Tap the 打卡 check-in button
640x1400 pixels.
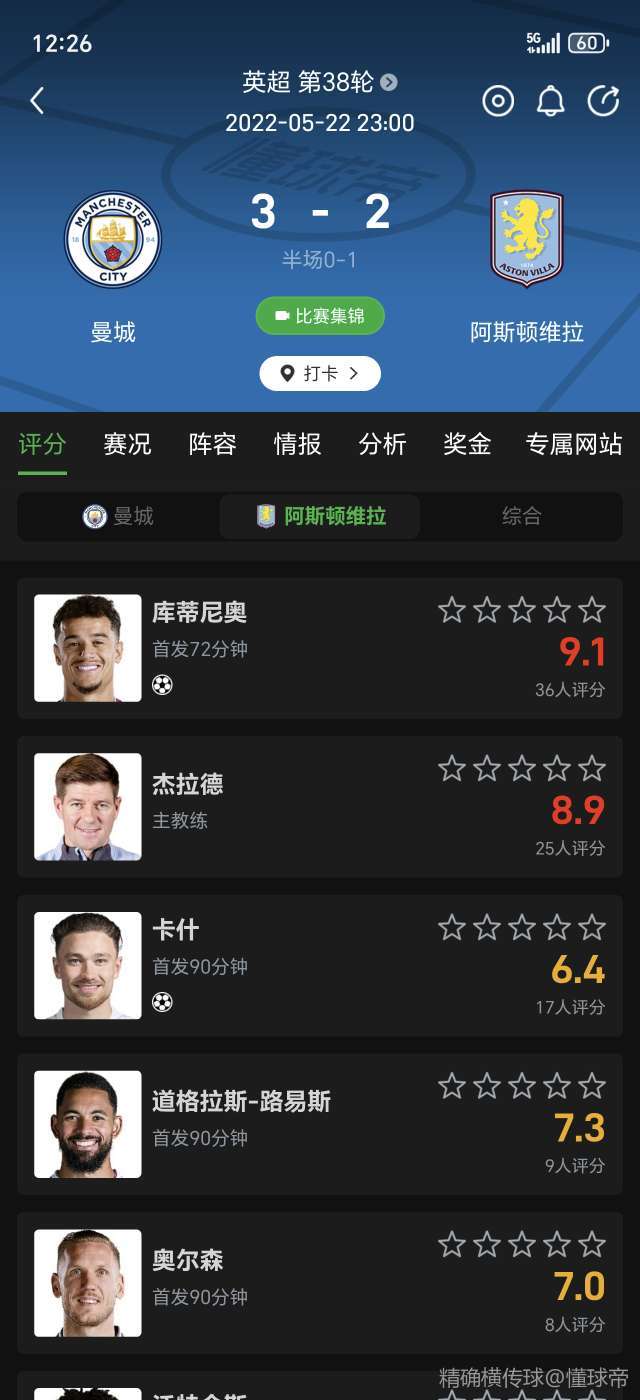pos(320,373)
